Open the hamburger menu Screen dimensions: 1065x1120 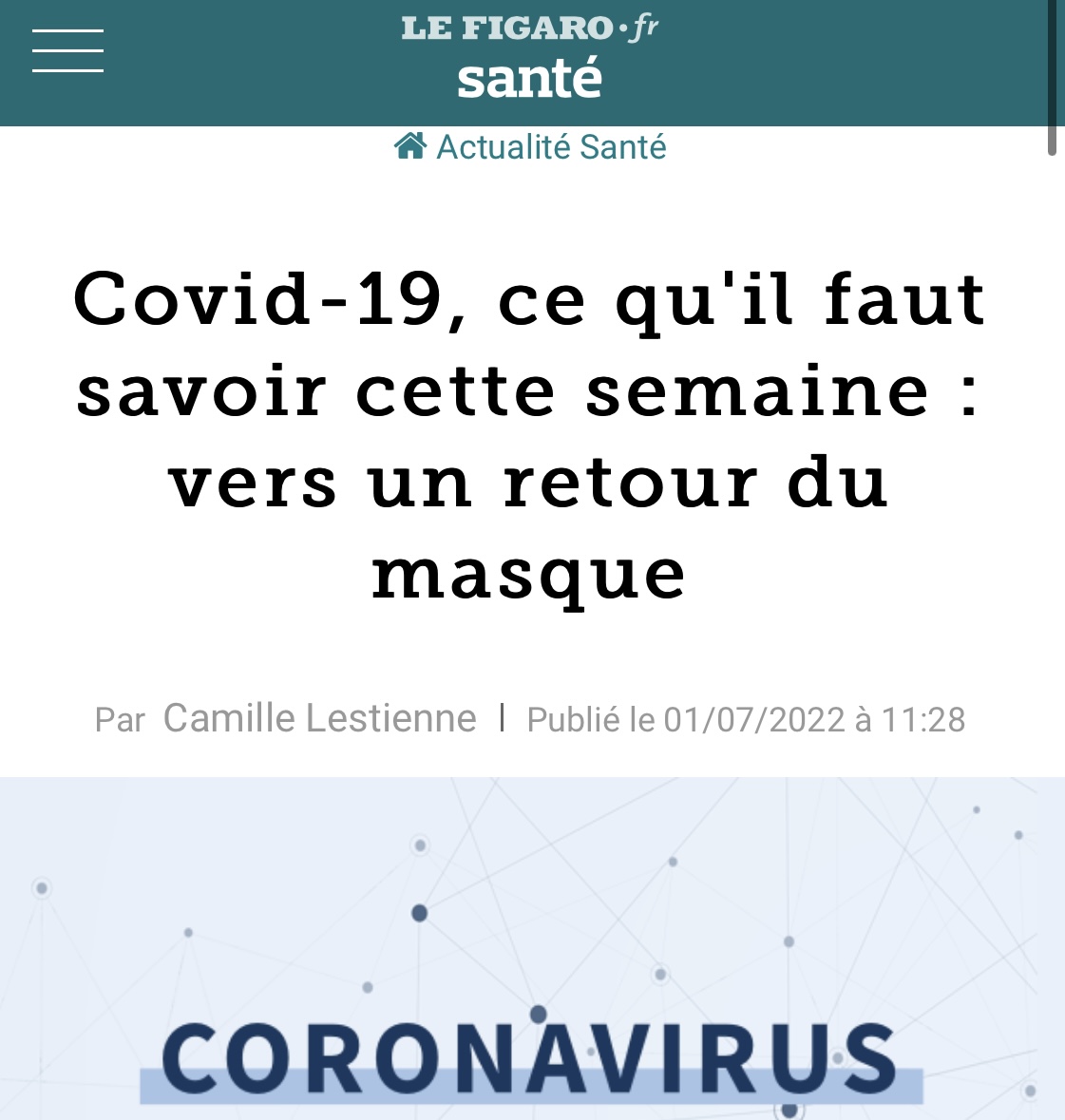[x=67, y=51]
